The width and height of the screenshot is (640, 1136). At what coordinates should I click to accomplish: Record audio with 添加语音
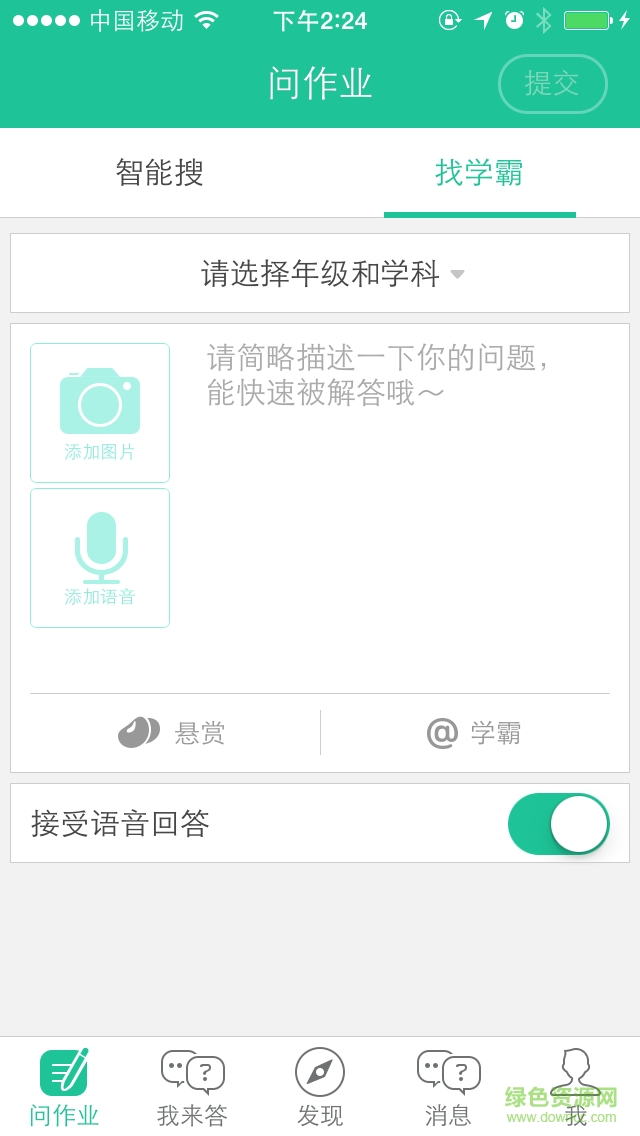pos(100,557)
